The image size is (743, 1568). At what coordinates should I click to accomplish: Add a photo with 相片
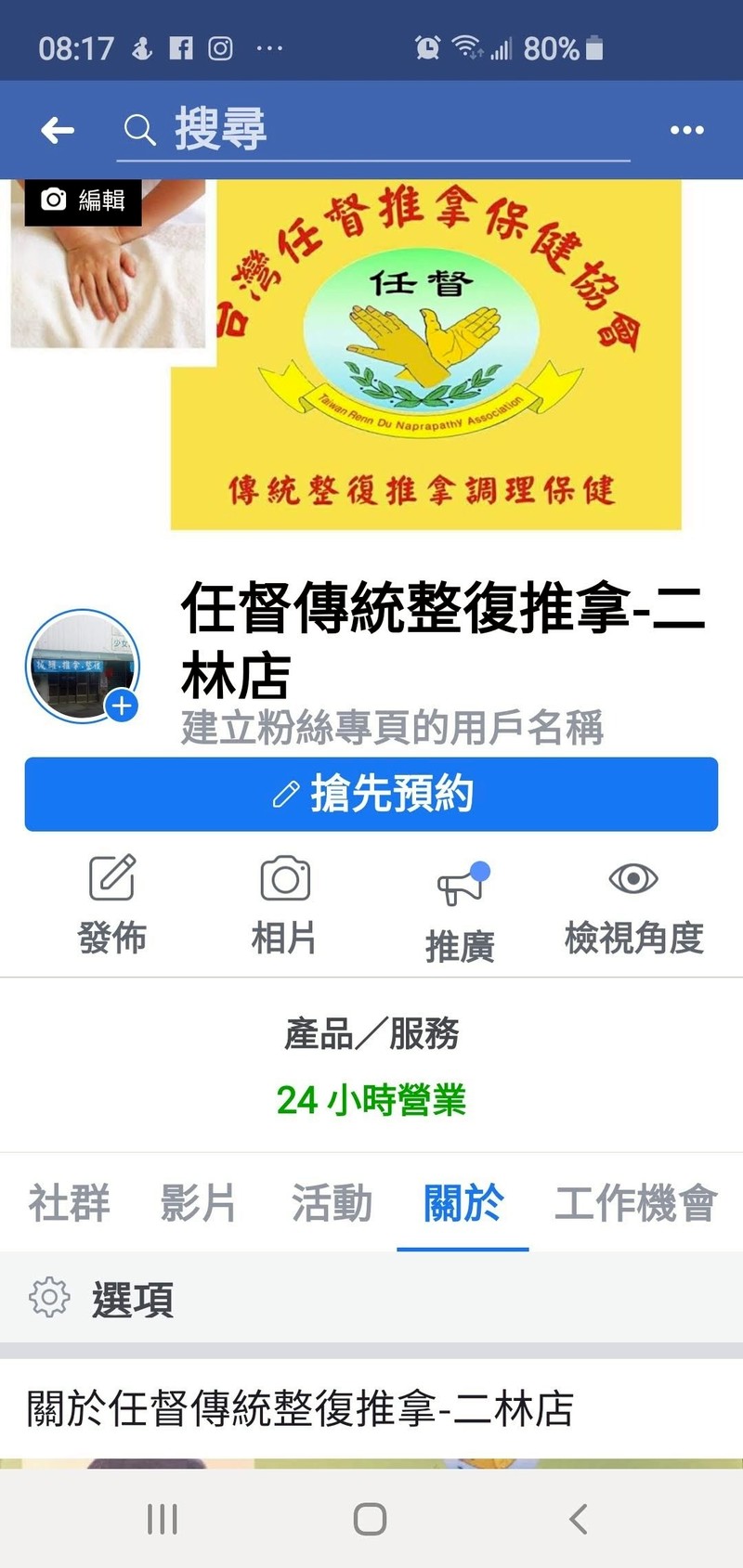coord(284,905)
